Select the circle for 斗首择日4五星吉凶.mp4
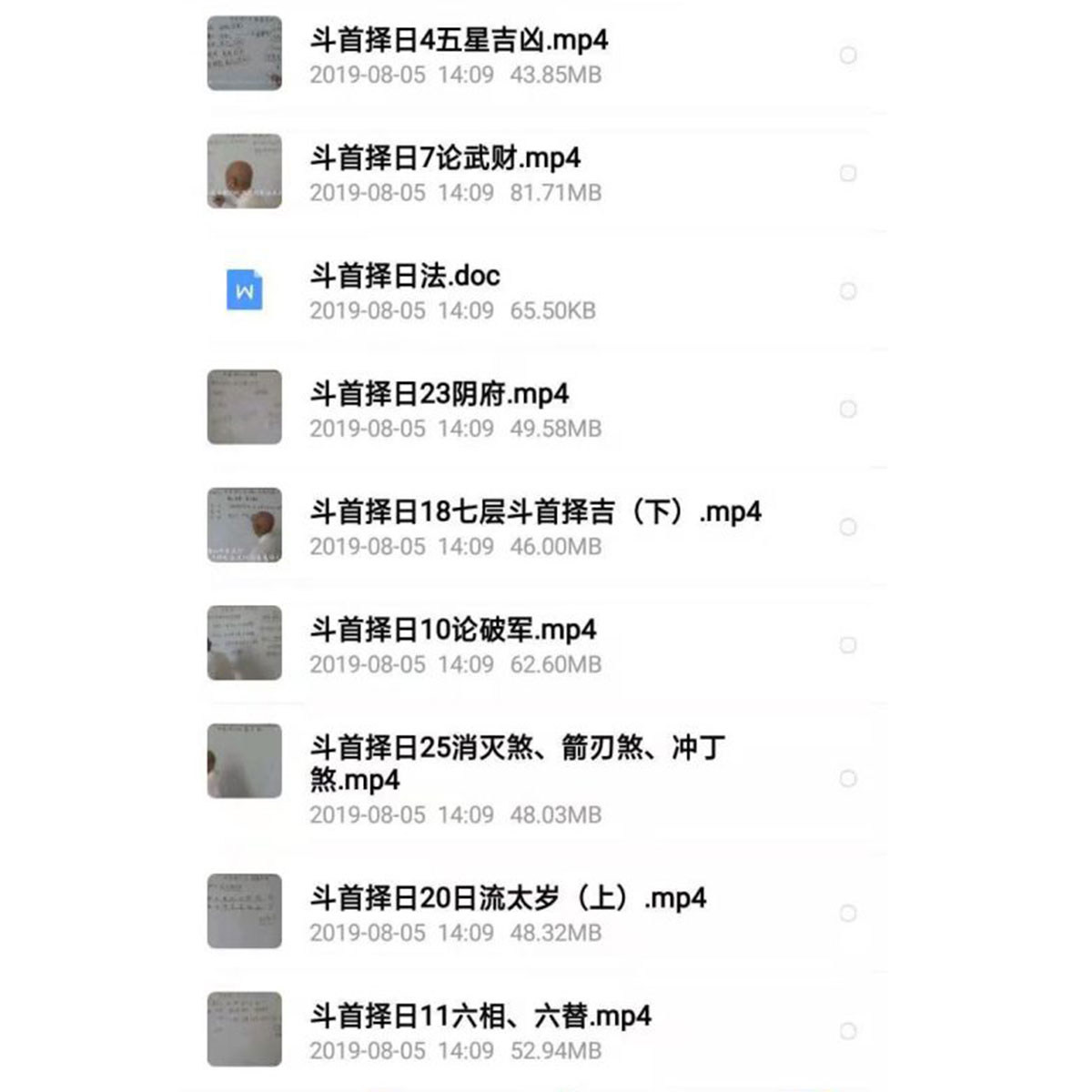Screen dimensions: 1092x1092 [x=848, y=56]
